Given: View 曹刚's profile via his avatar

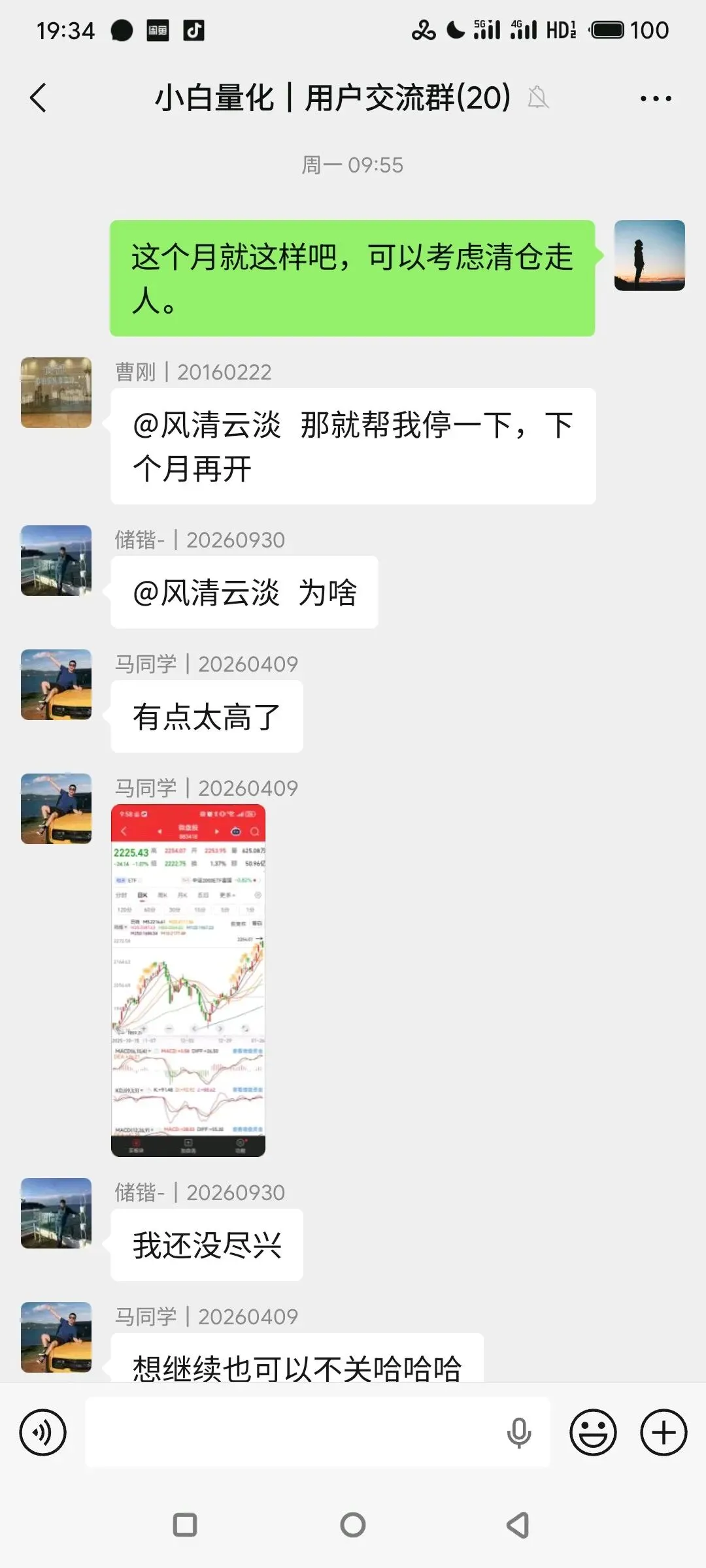Looking at the screenshot, I should click(56, 393).
